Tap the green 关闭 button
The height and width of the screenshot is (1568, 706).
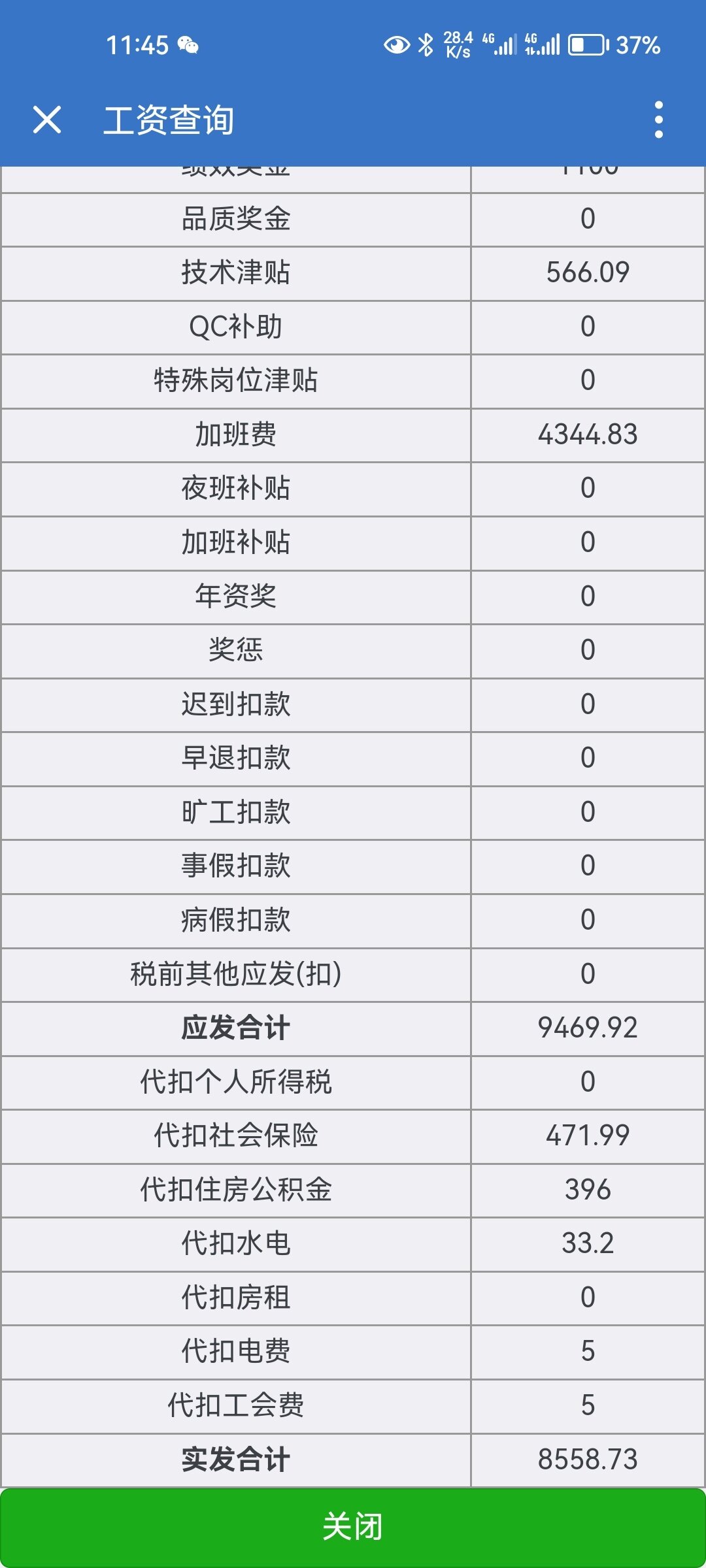[x=353, y=1527]
